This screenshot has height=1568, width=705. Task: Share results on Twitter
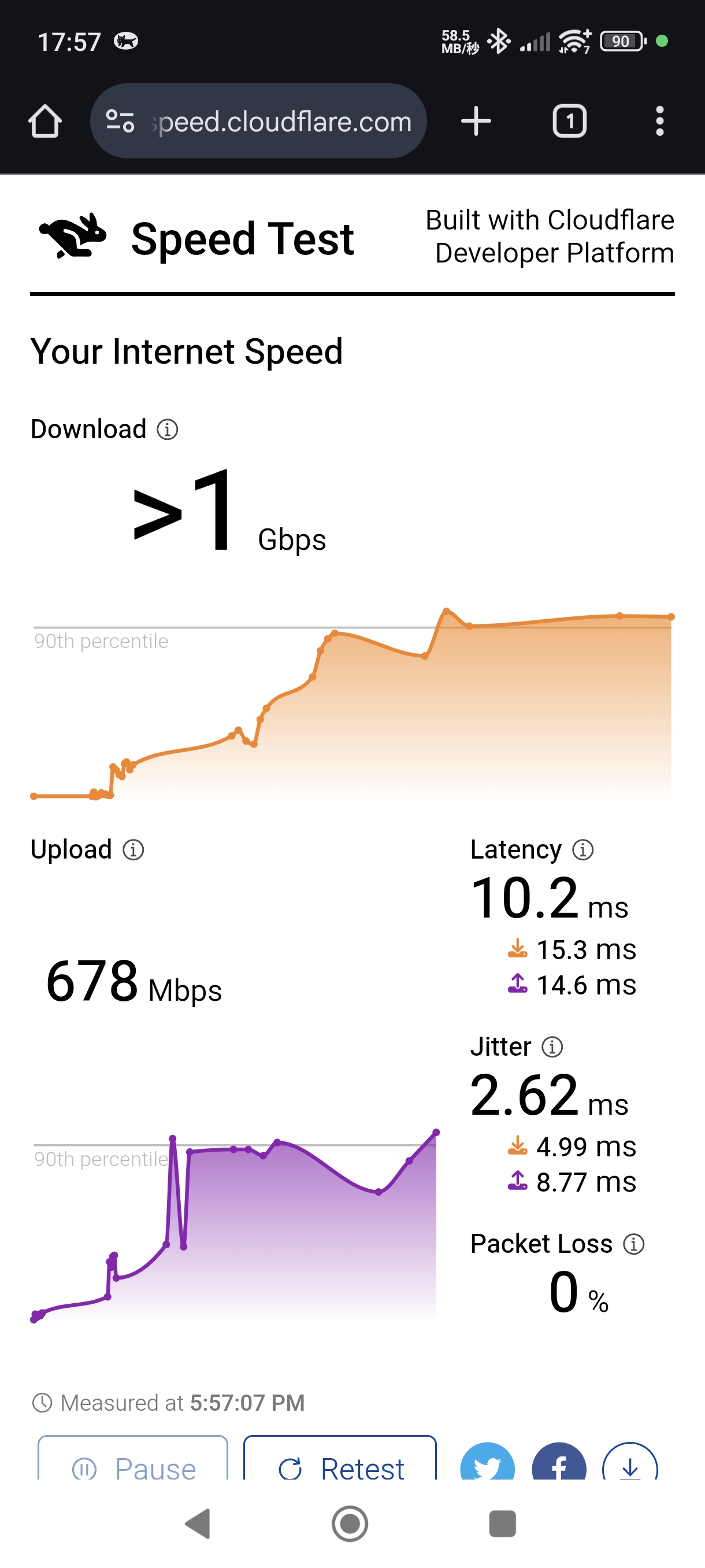coord(487,1465)
